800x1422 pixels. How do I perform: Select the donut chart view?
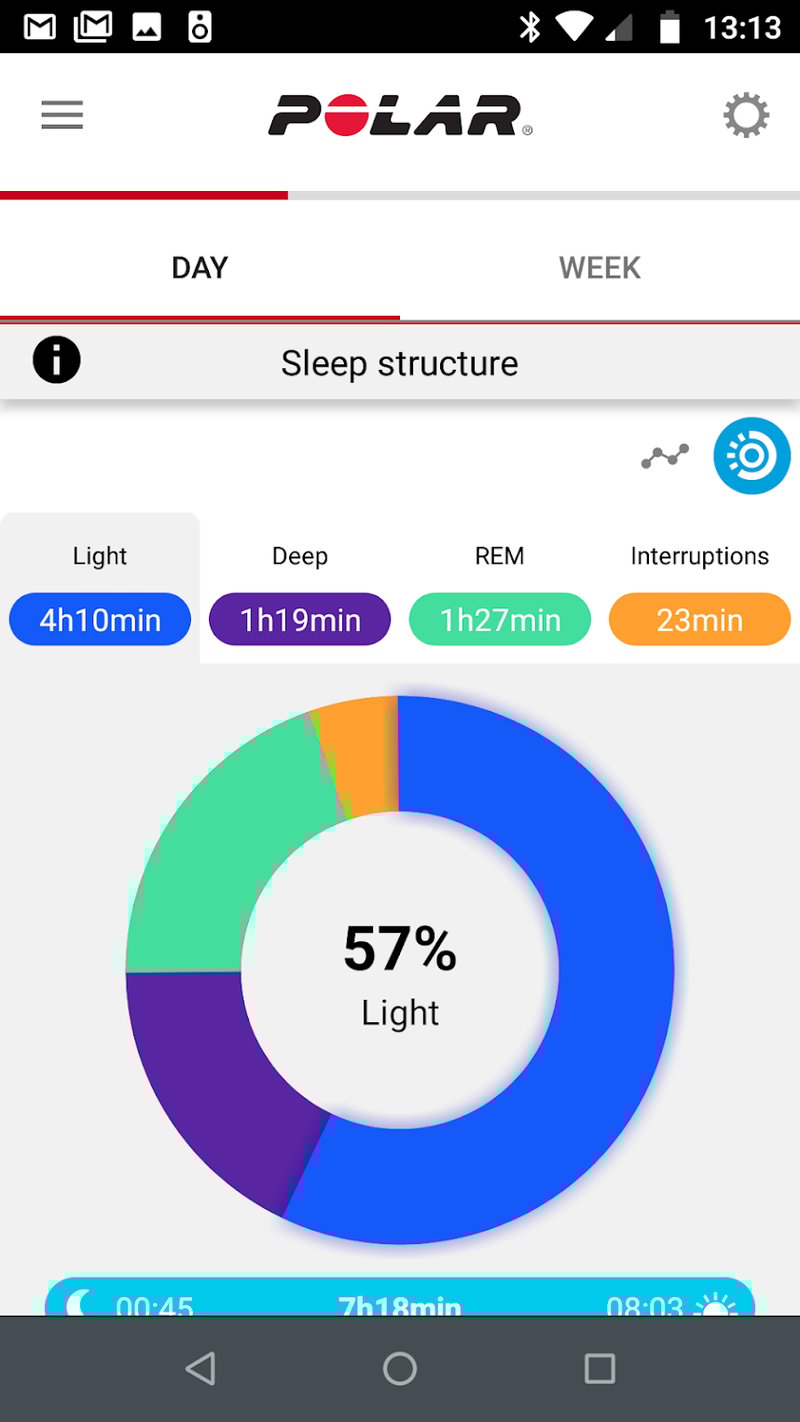pos(752,456)
